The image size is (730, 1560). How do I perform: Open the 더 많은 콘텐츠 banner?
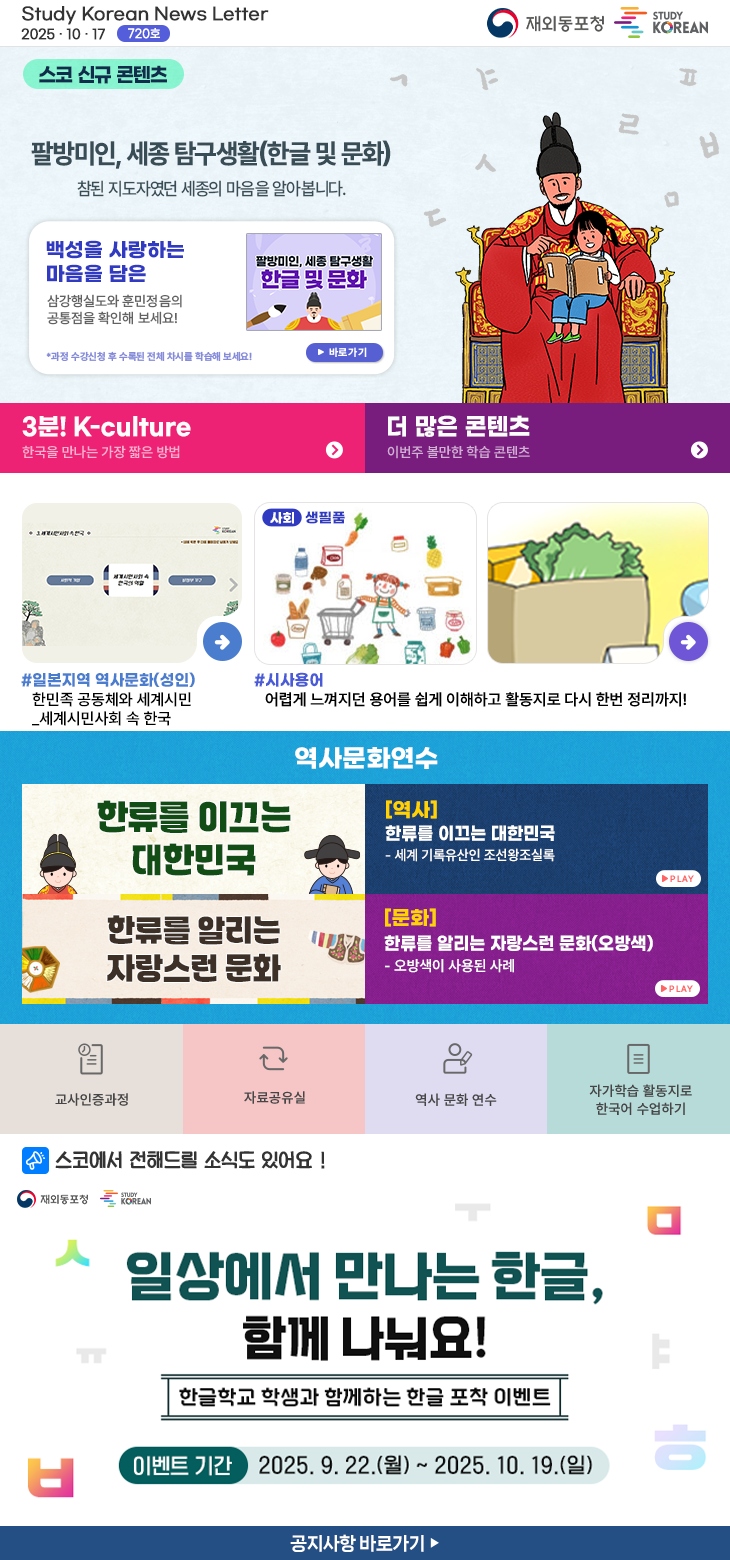click(547, 438)
